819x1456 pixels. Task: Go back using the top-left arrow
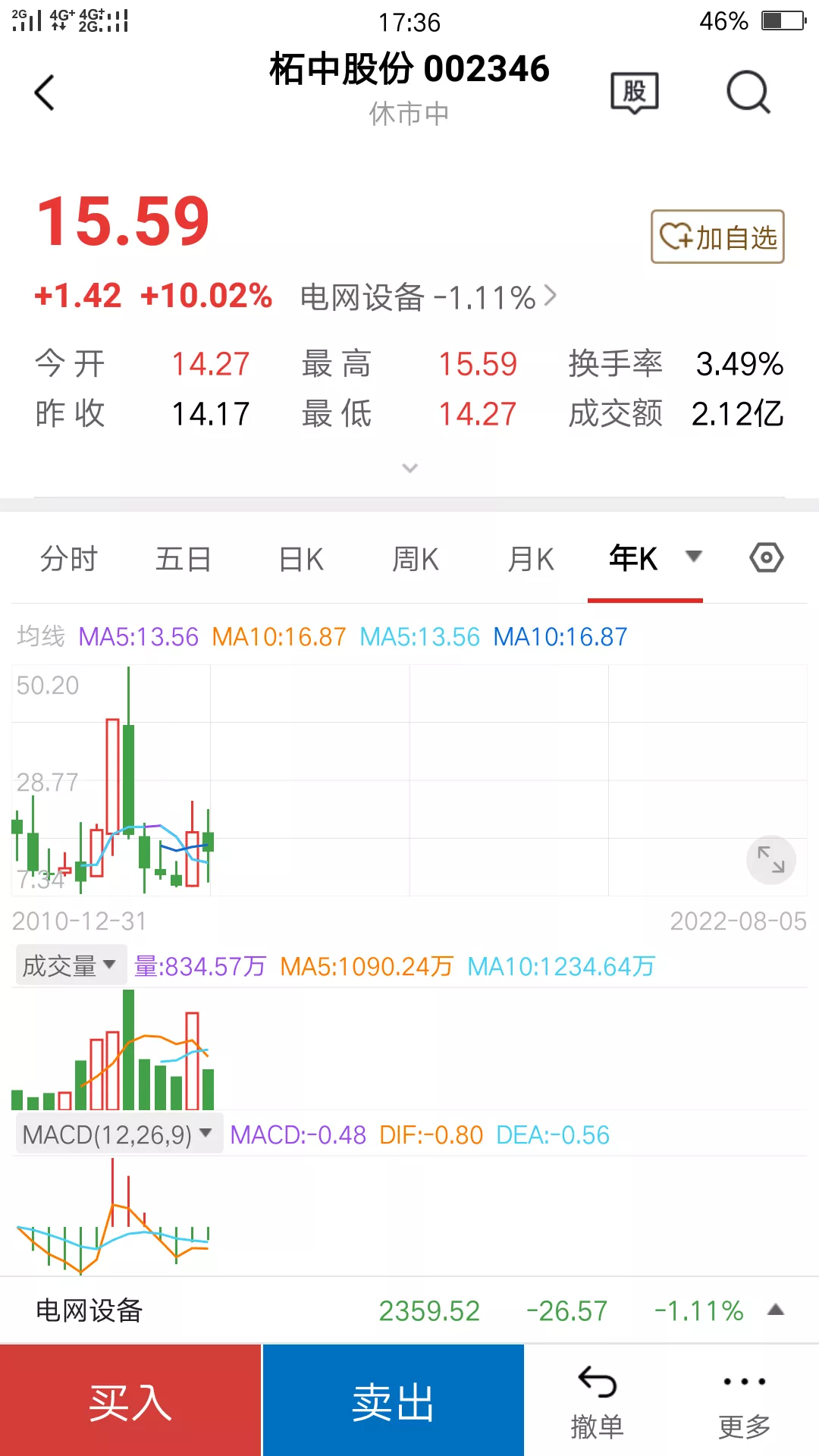tap(45, 93)
